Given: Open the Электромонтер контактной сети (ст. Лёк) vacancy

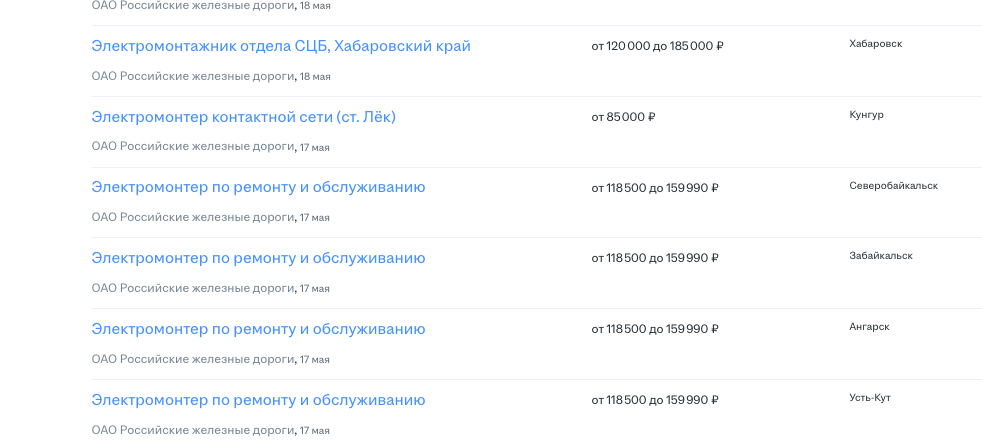Looking at the screenshot, I should coord(243,117).
